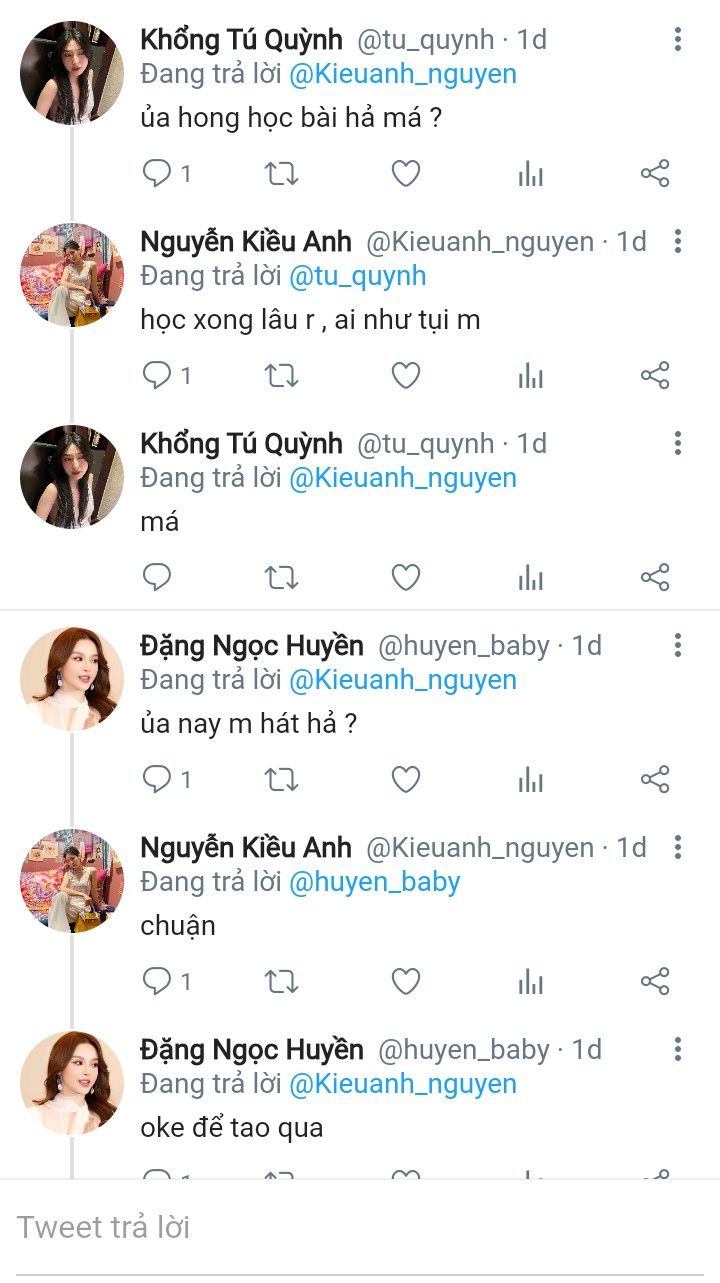Open the avatar beside tweet "học xong lâu r , ai như tụi m"
The image size is (720, 1283).
(x=72, y=275)
